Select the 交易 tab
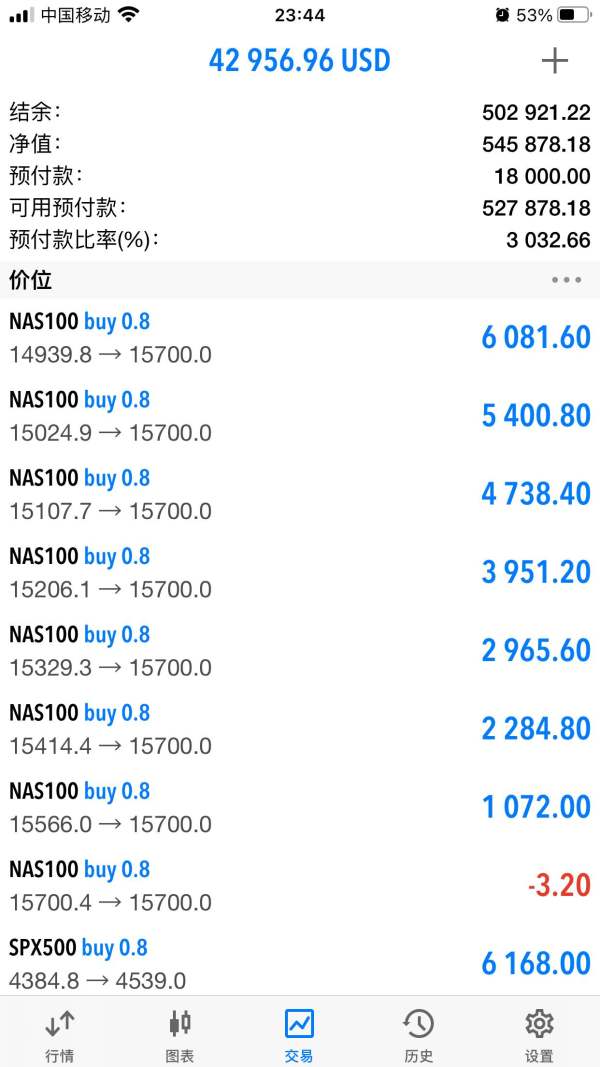600x1067 pixels. click(x=299, y=1034)
